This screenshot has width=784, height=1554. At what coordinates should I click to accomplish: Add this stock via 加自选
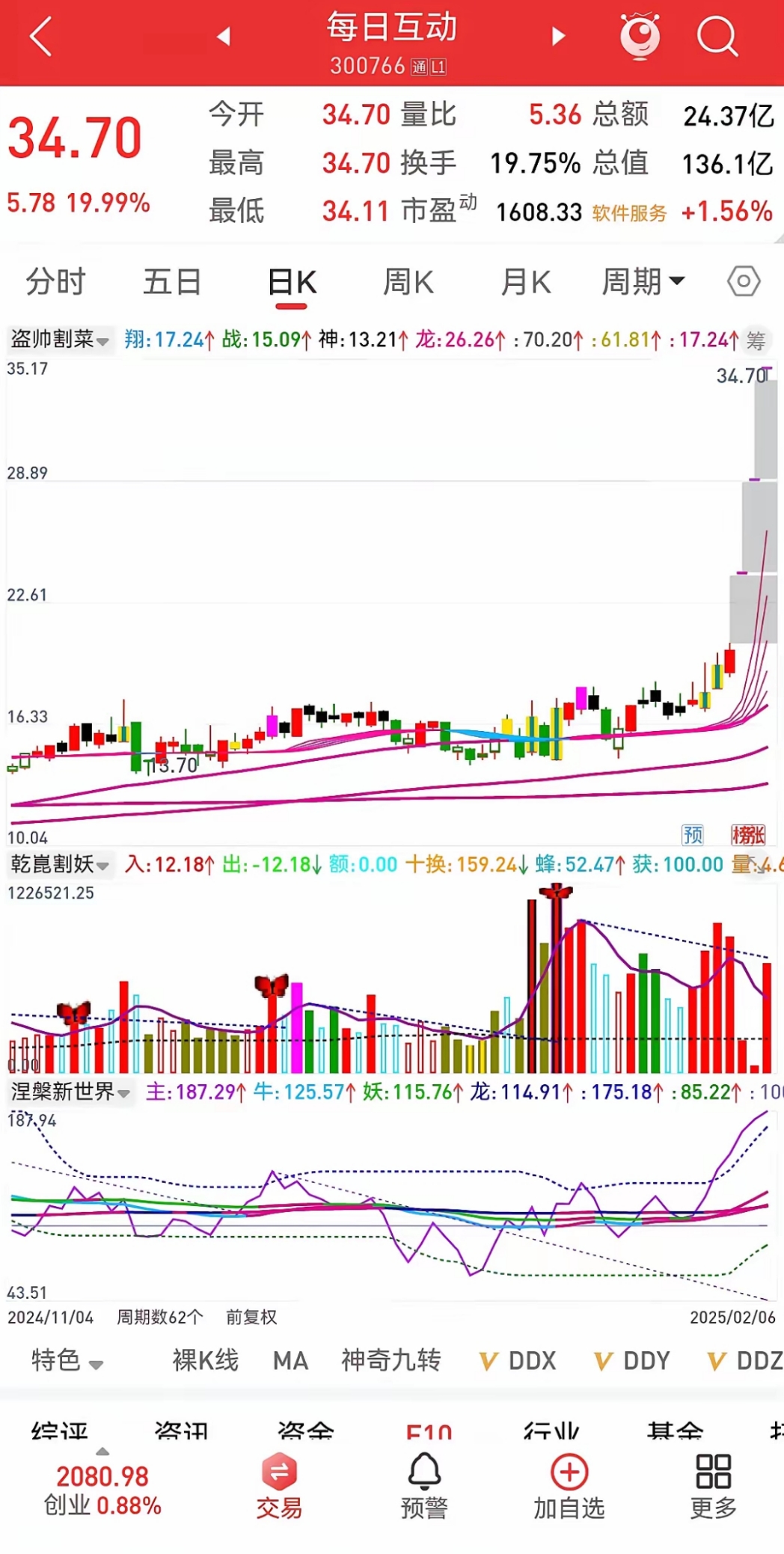coord(569,1486)
